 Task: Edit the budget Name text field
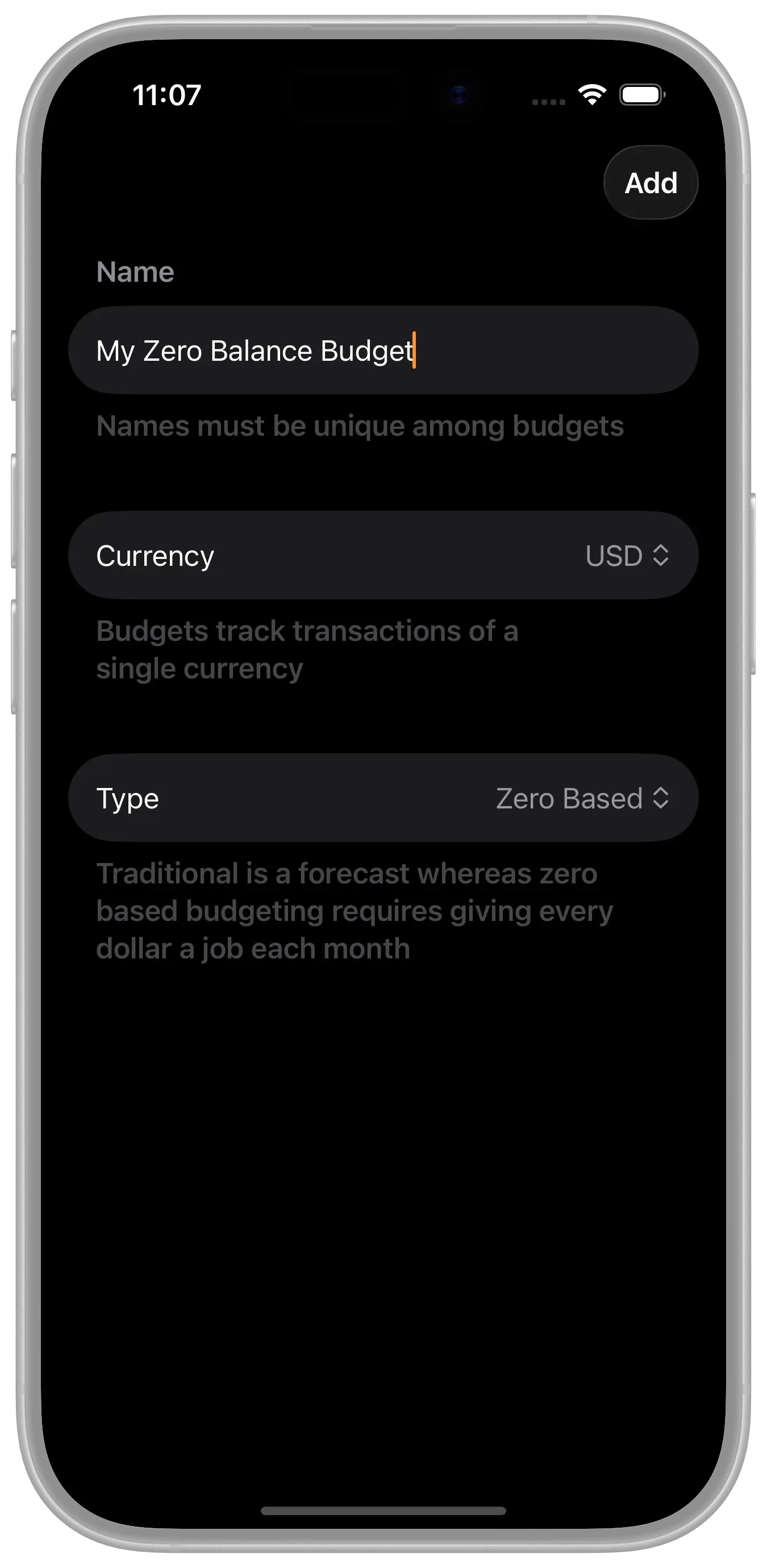[382, 351]
